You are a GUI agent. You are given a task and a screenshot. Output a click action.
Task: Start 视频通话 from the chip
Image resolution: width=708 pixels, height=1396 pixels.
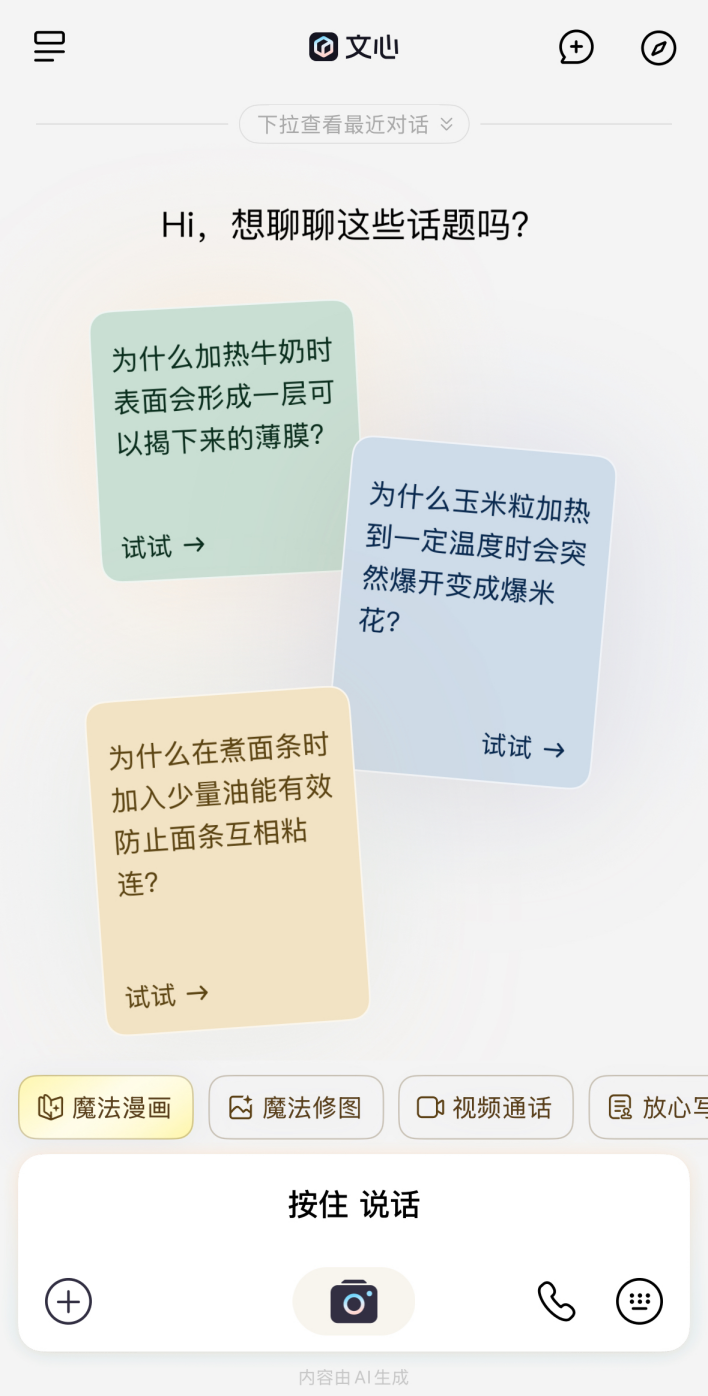point(486,1107)
